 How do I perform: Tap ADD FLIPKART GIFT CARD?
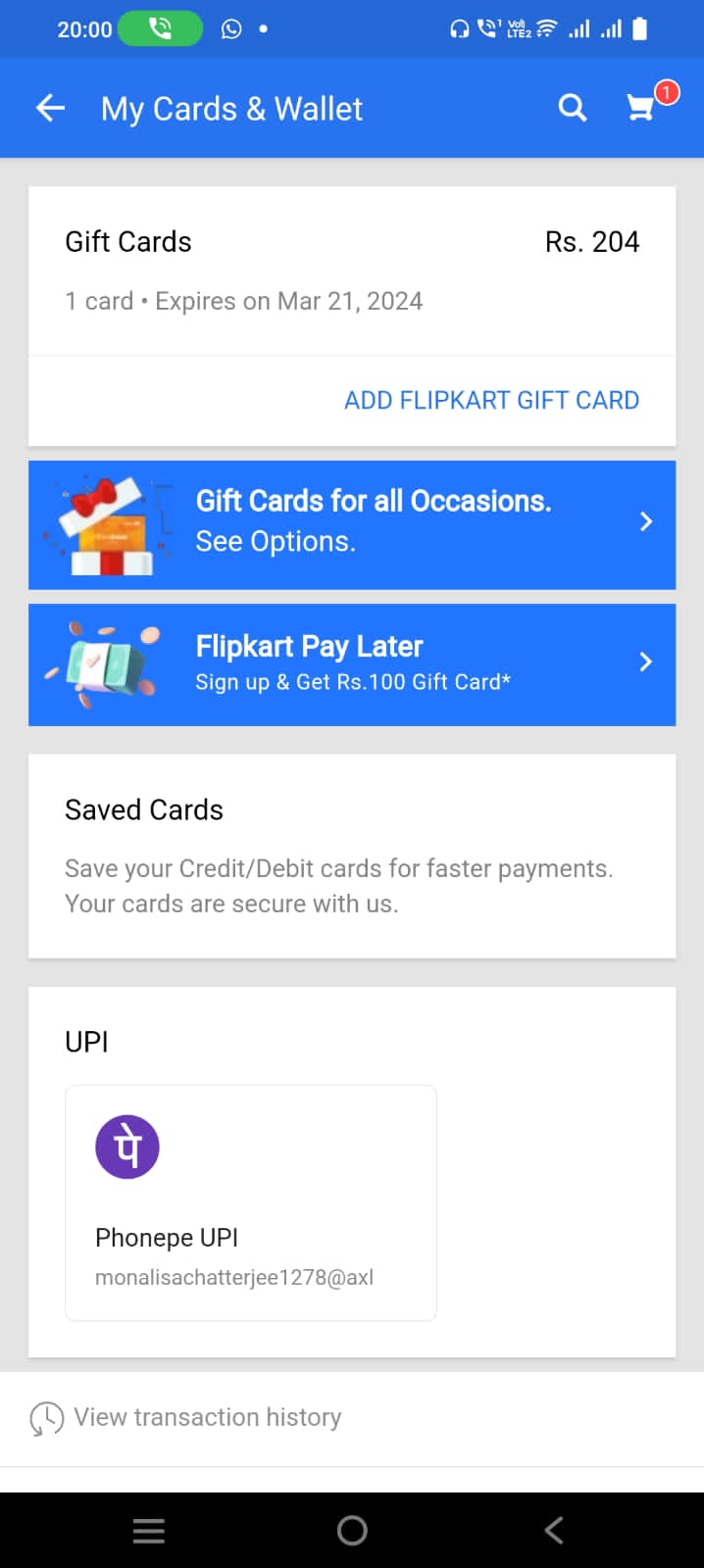(x=490, y=400)
